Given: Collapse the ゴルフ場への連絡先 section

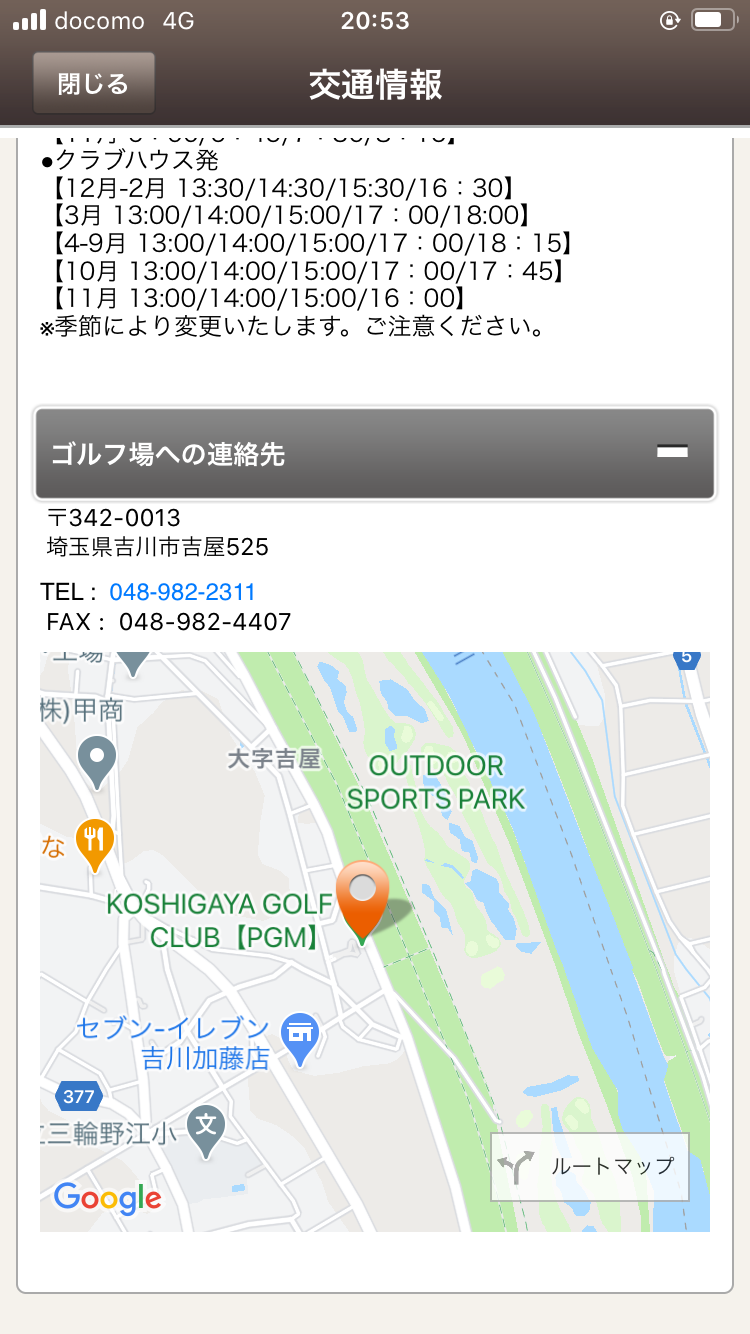Looking at the screenshot, I should 672,453.
